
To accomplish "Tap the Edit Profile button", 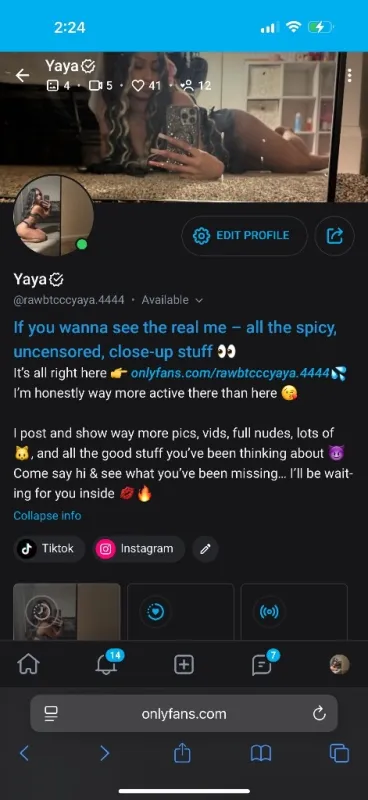I will pyautogui.click(x=244, y=236).
